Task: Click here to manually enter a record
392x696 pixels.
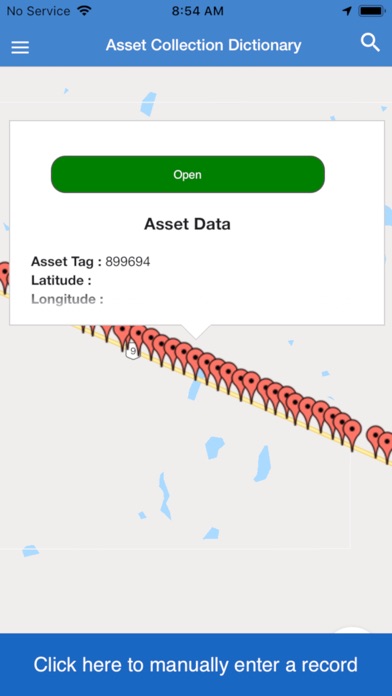Action: tap(196, 664)
